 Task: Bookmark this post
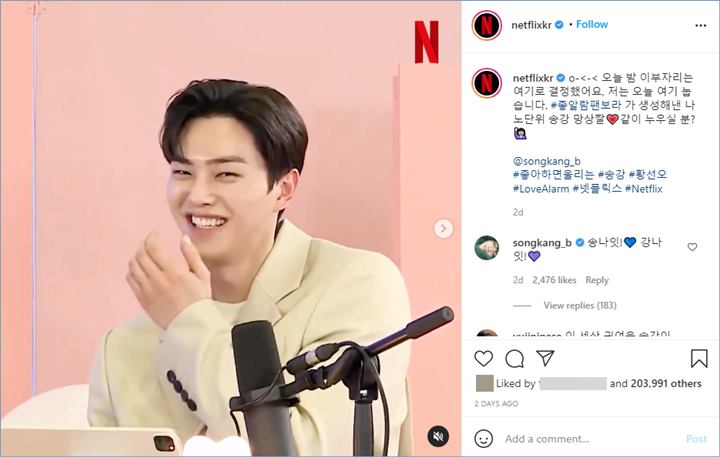[699, 358]
